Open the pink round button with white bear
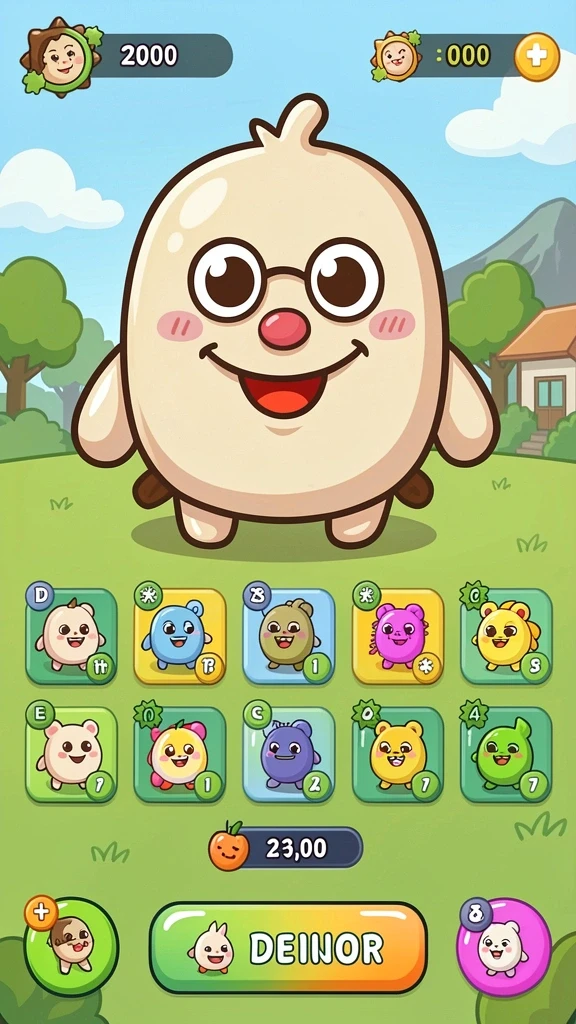 click(504, 947)
